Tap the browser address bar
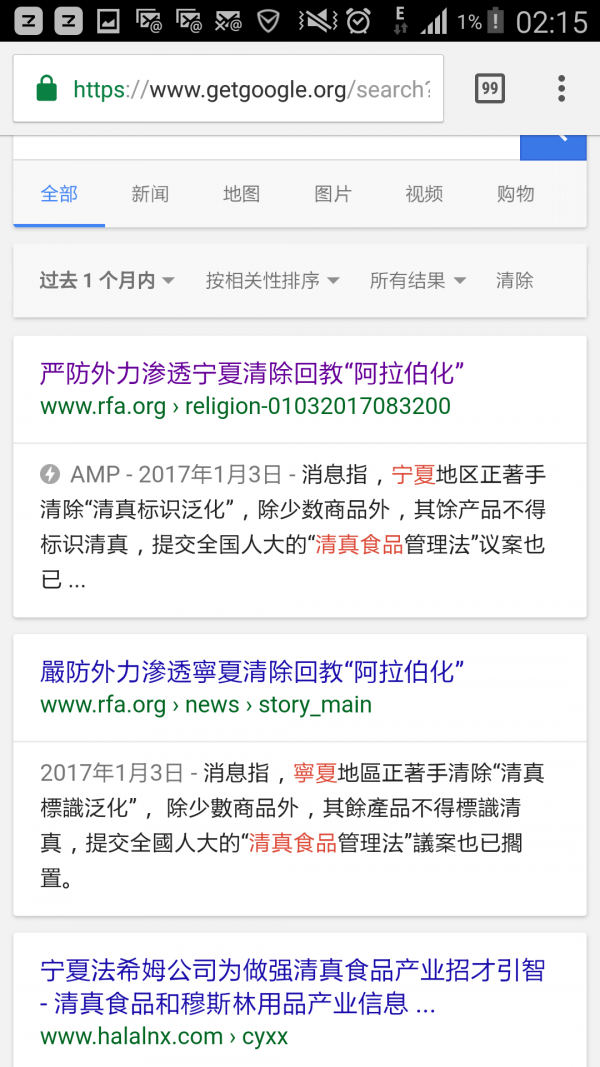This screenshot has height=1067, width=600. pos(228,88)
